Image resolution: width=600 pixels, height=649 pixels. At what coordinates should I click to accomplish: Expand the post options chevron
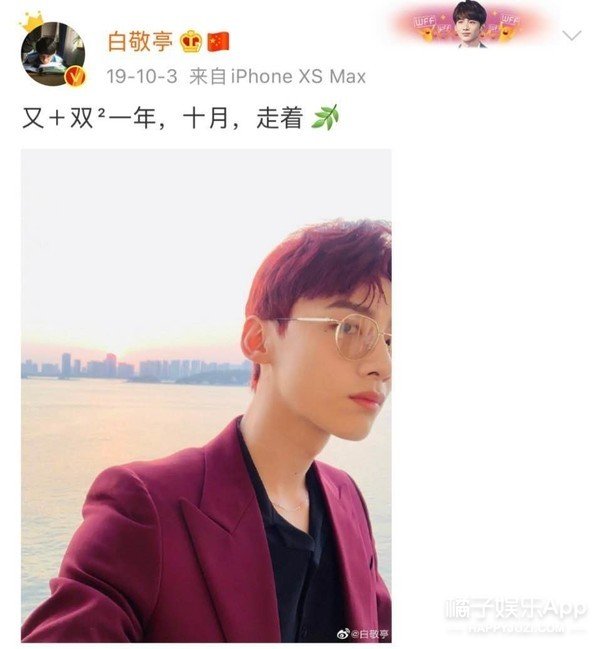click(x=572, y=36)
